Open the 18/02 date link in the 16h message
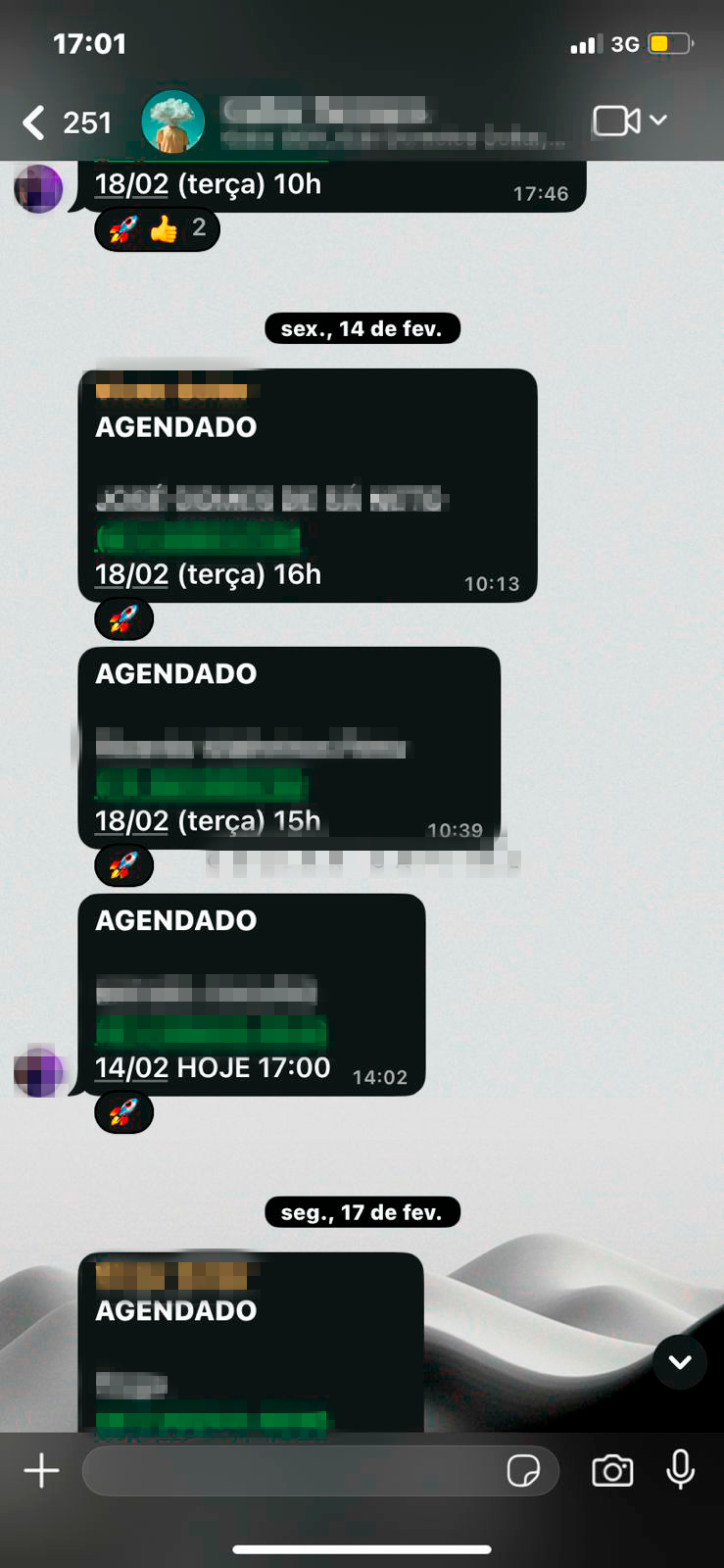Viewport: 724px width, 1568px height. coord(131,575)
